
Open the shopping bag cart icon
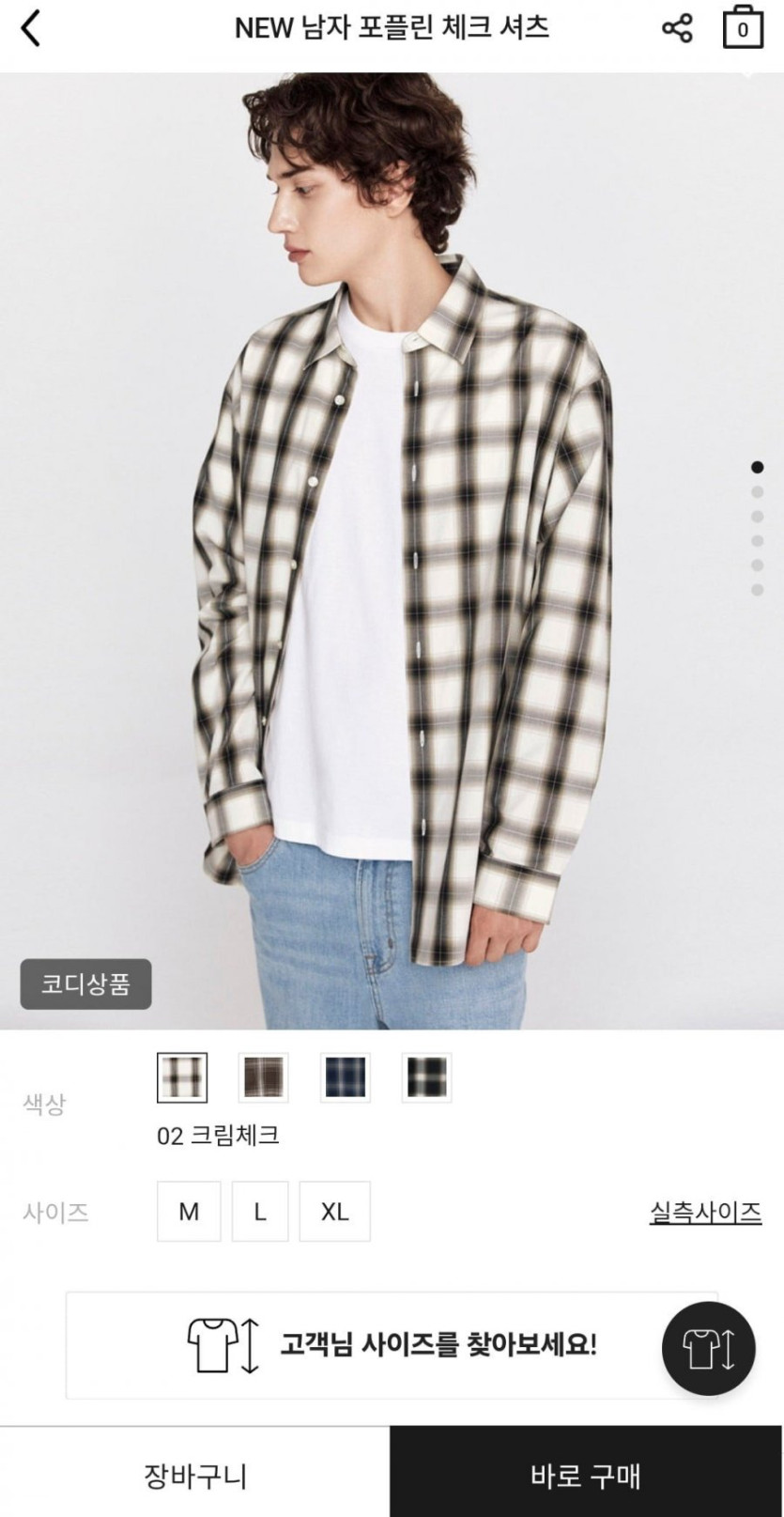pos(742,27)
